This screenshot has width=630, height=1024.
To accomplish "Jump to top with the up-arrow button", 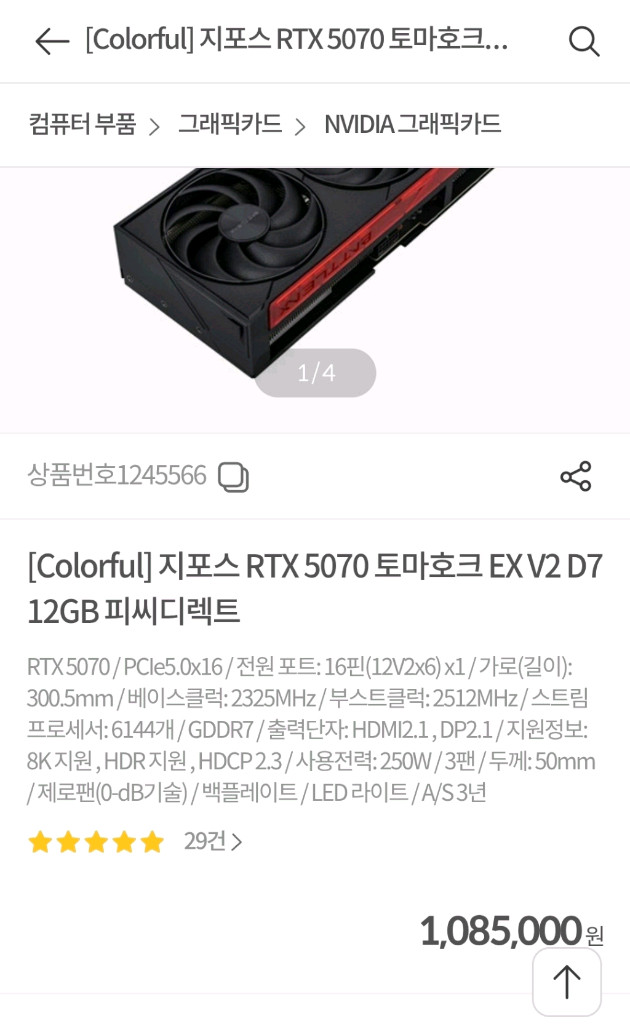I will (566, 981).
